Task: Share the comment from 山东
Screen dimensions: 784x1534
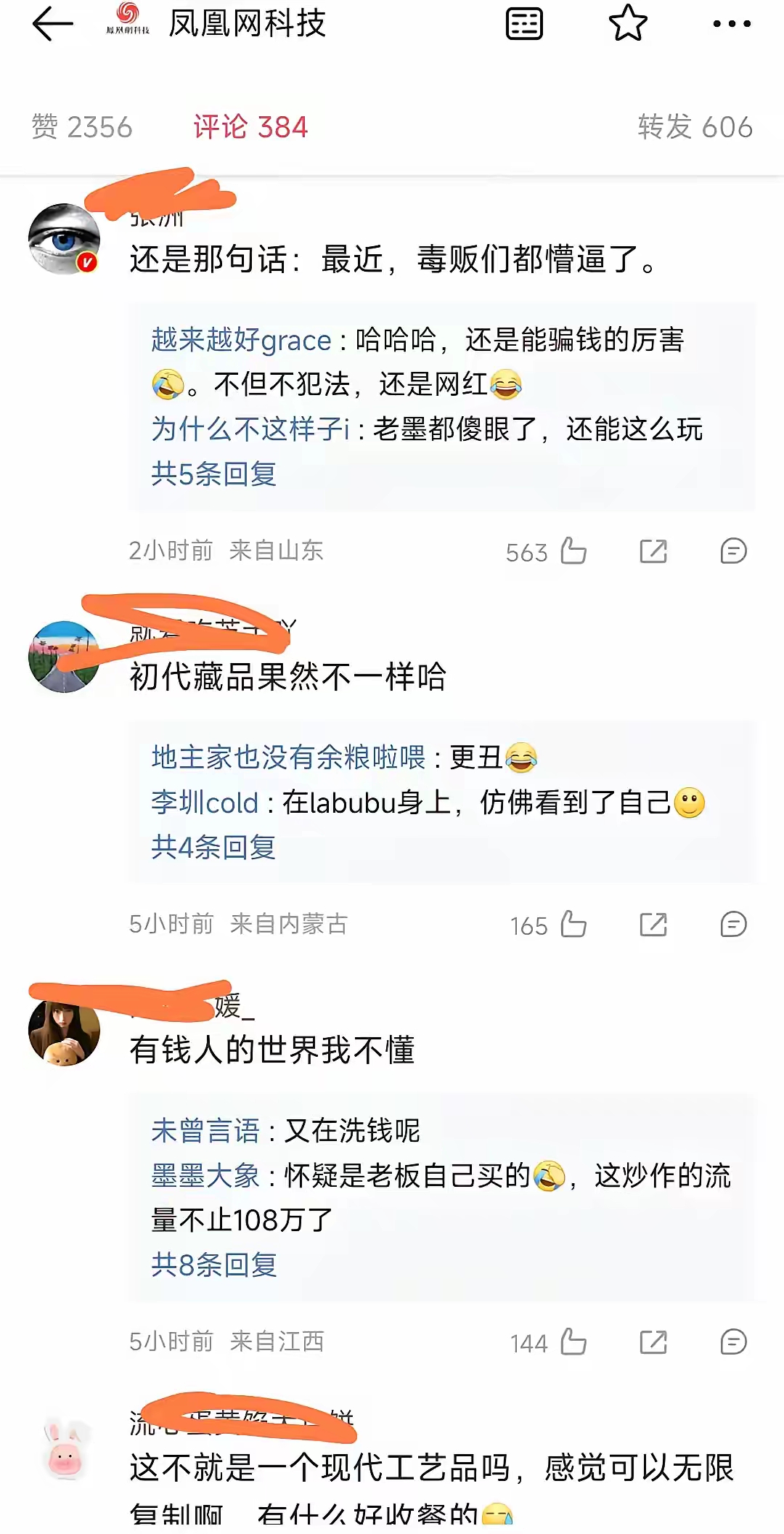Action: 653,551
